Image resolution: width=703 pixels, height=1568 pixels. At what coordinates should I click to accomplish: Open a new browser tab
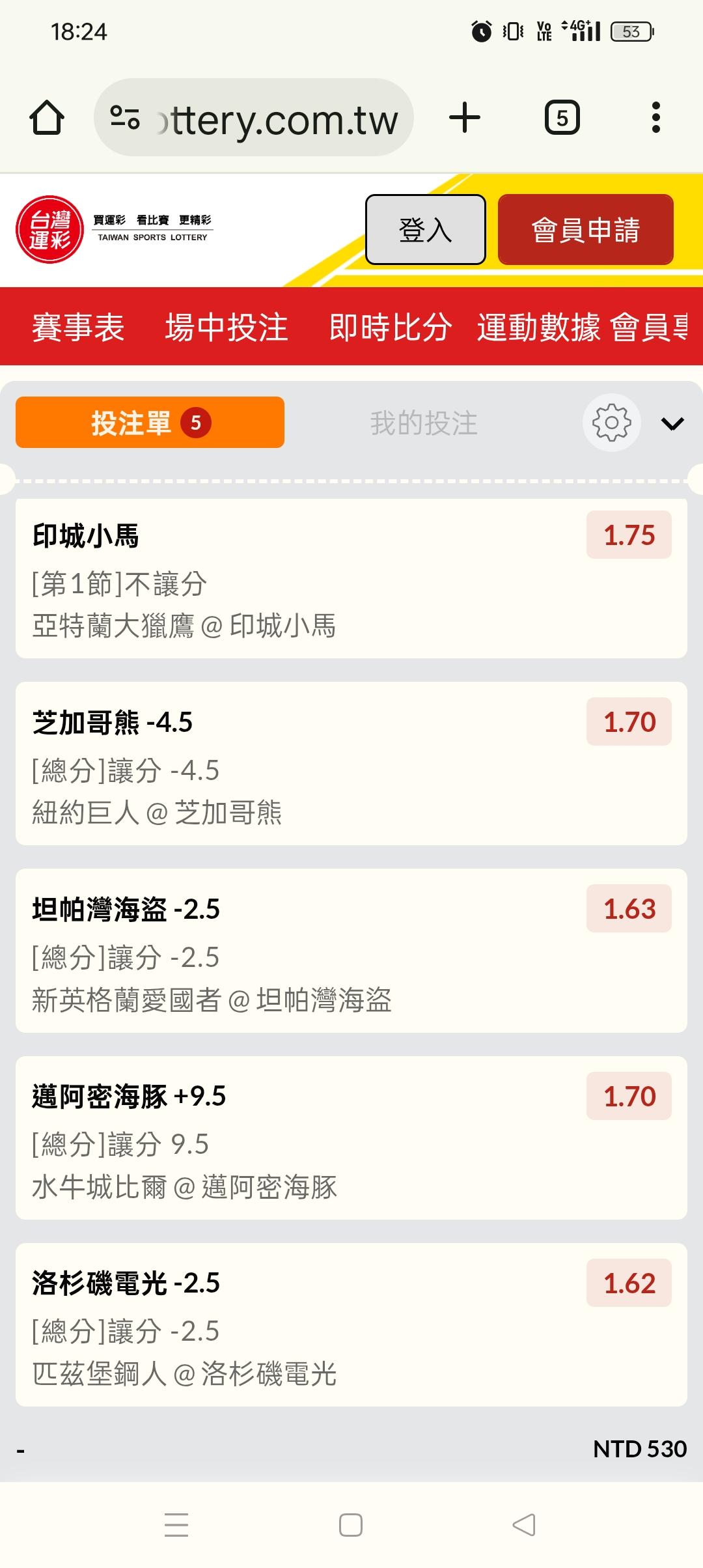click(465, 119)
